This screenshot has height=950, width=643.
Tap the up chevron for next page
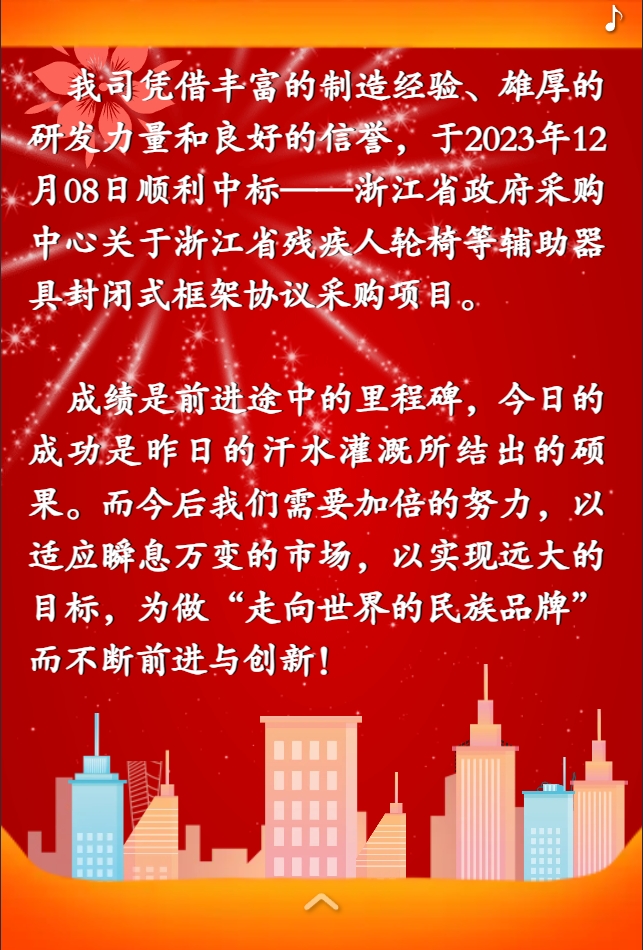321,902
